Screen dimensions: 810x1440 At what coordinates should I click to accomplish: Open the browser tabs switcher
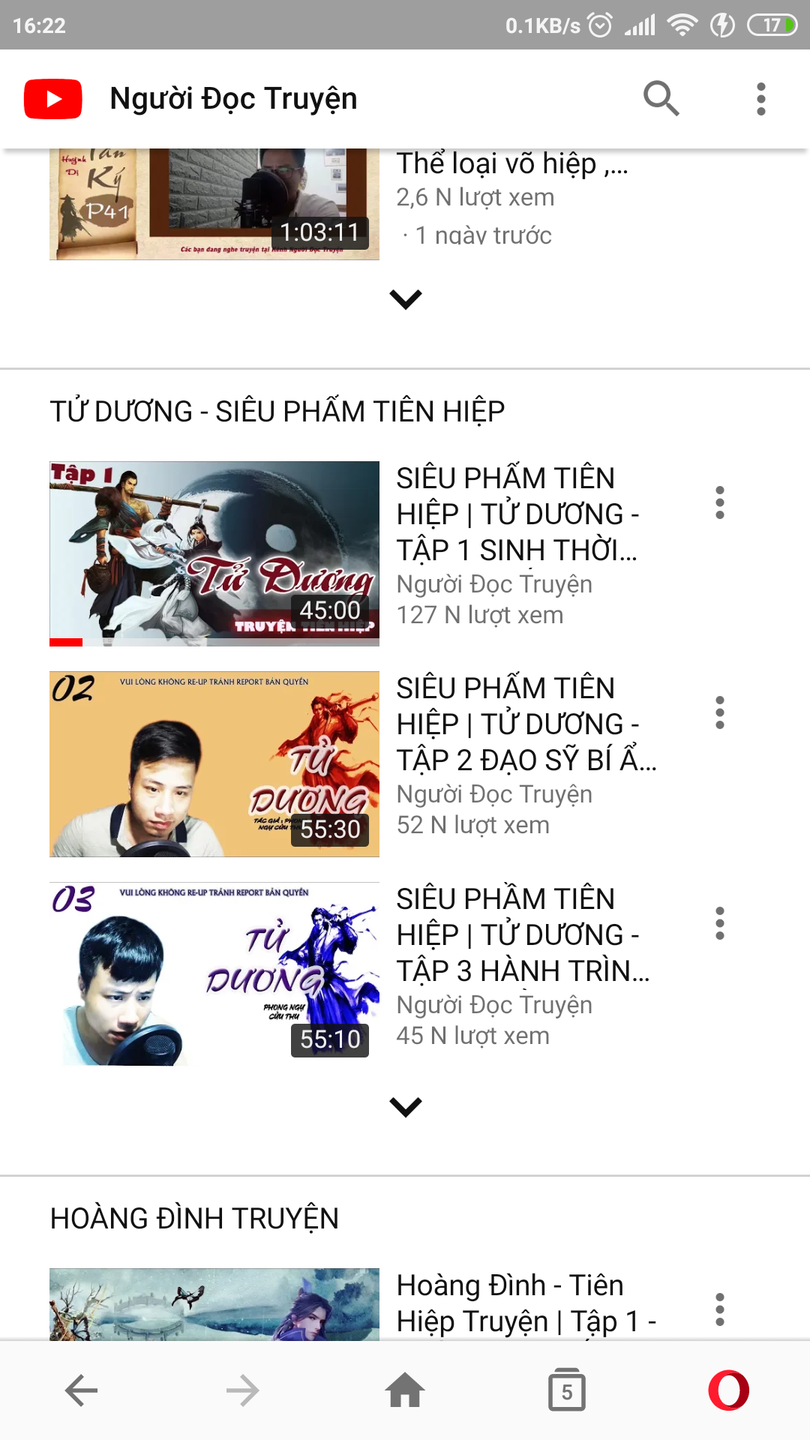(566, 1390)
